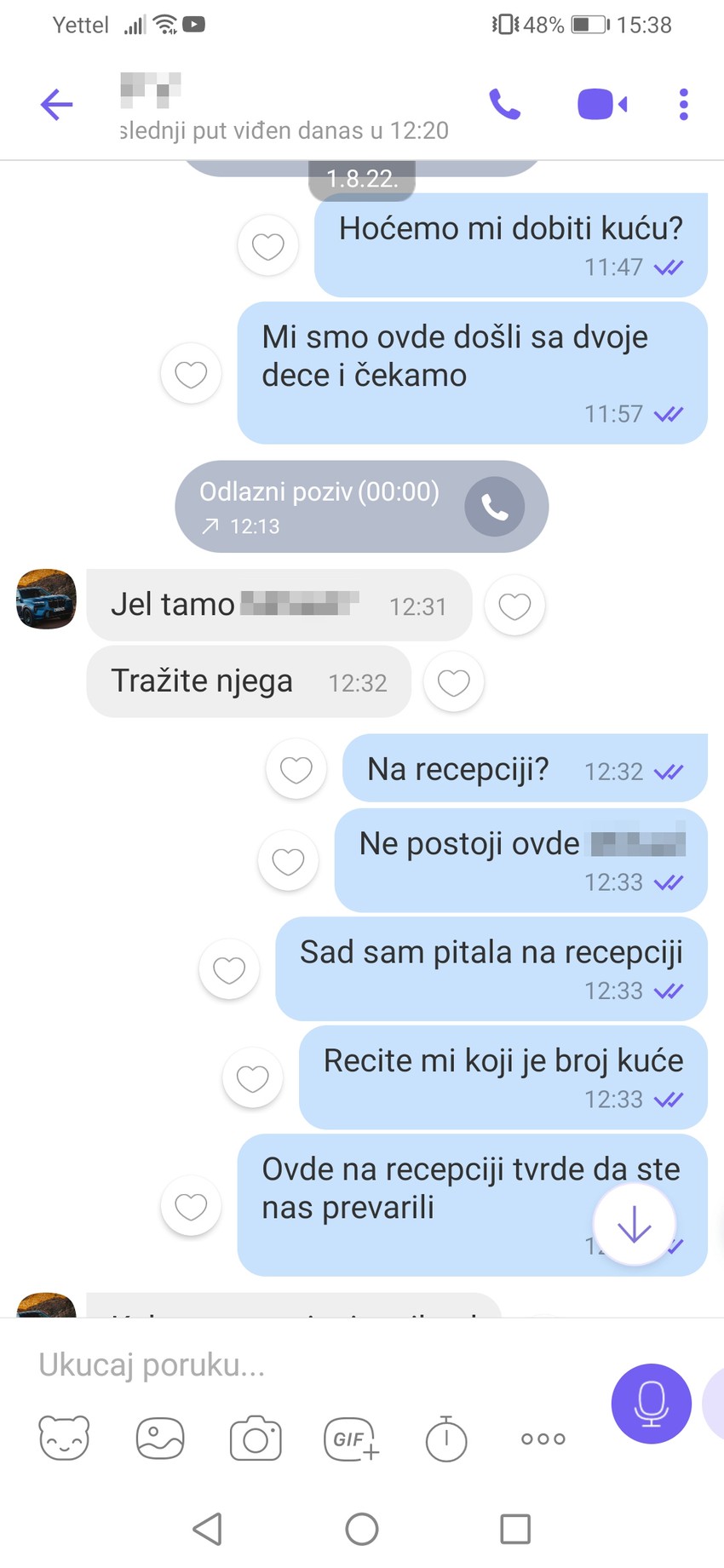Set a disappearing message timer

click(x=445, y=1438)
